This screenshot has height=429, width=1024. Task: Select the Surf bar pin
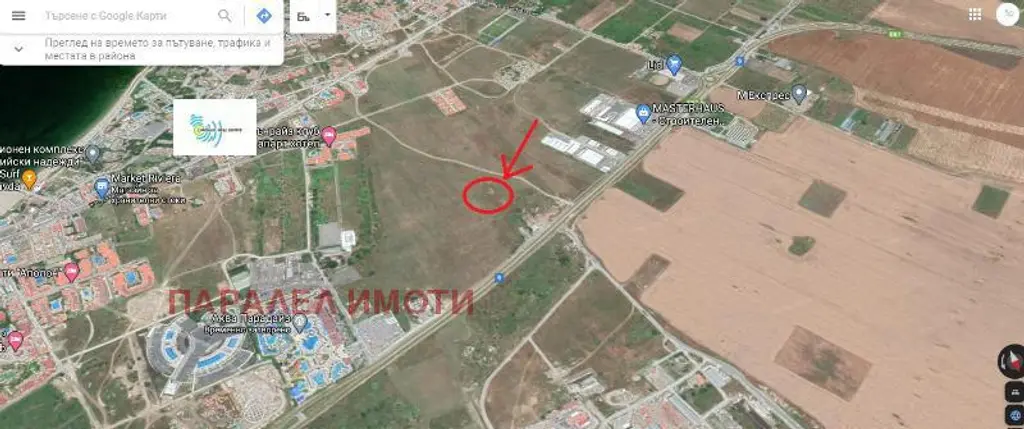(30, 180)
